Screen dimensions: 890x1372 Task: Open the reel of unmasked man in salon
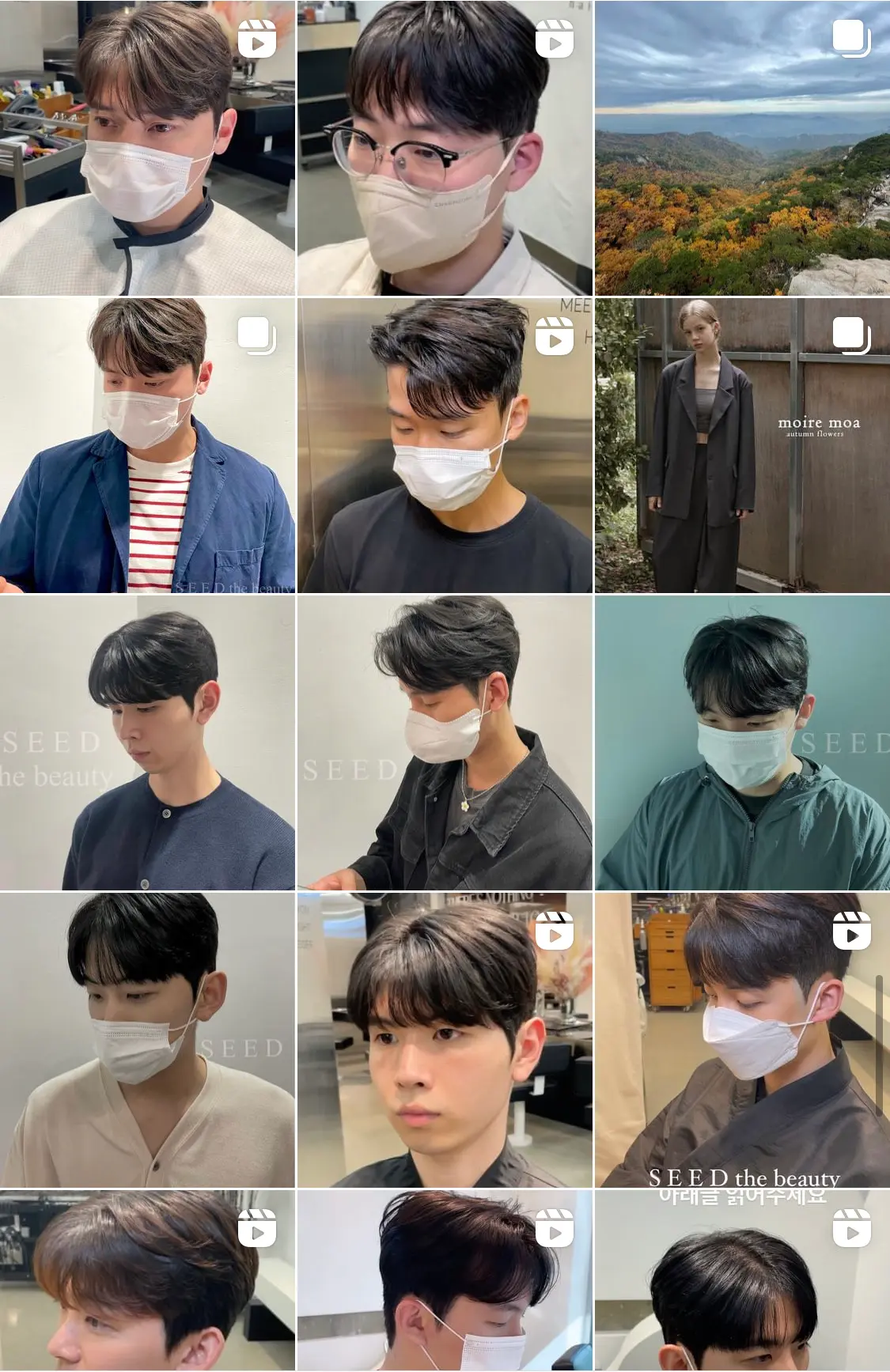click(x=445, y=1040)
